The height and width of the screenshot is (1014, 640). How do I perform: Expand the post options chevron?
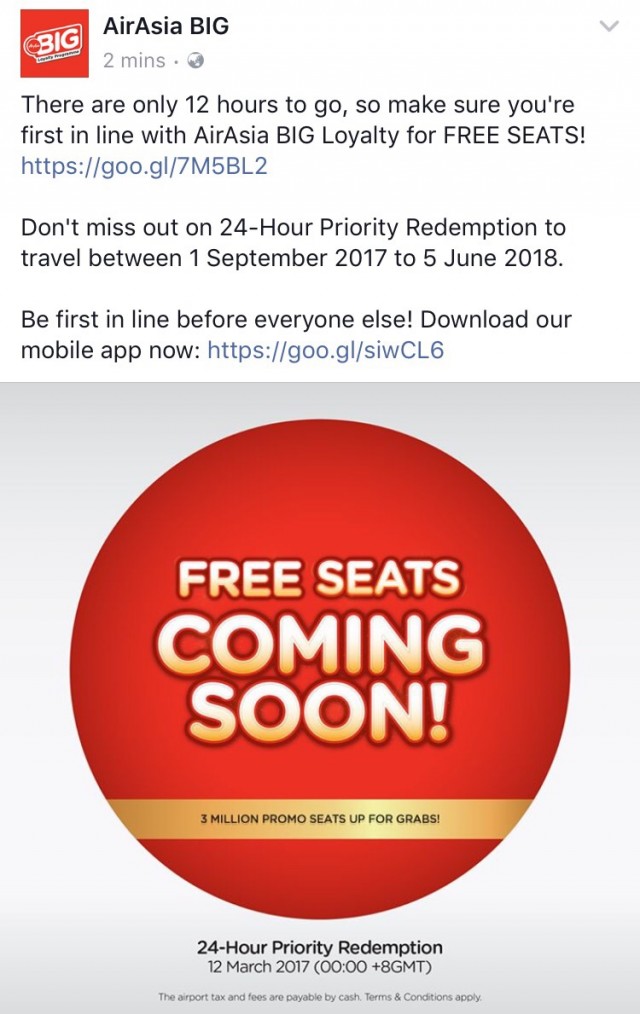point(608,27)
